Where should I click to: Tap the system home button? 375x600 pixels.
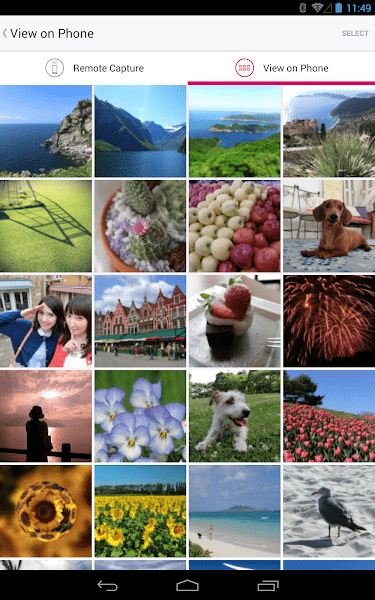pos(187,585)
